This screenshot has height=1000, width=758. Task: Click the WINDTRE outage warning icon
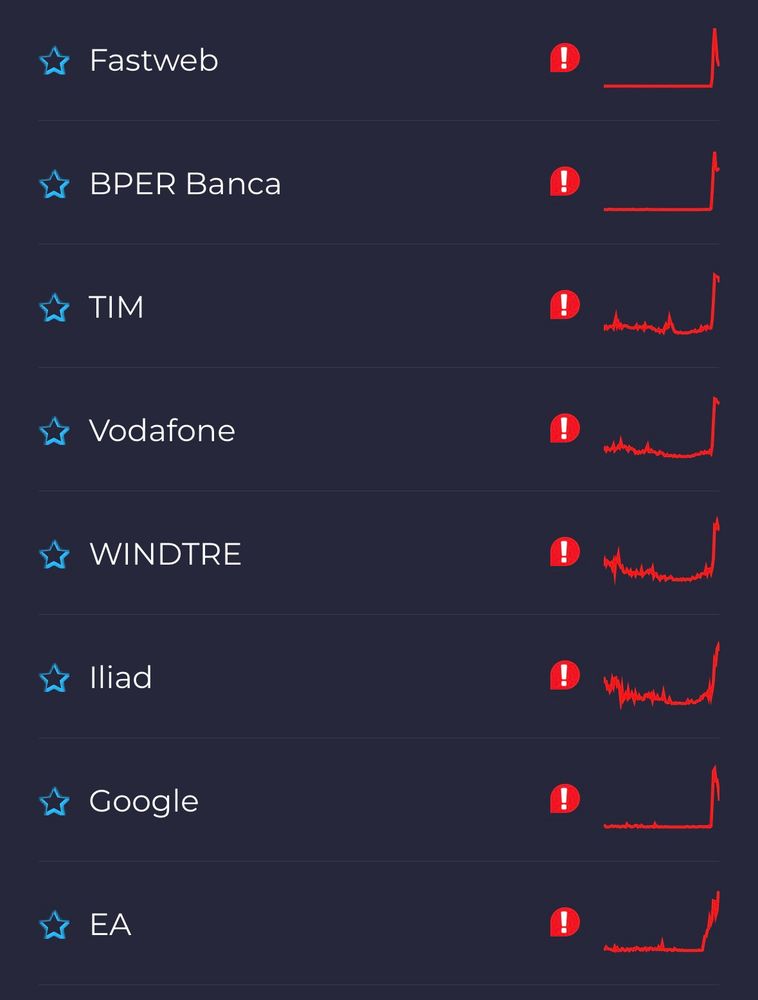pos(564,552)
